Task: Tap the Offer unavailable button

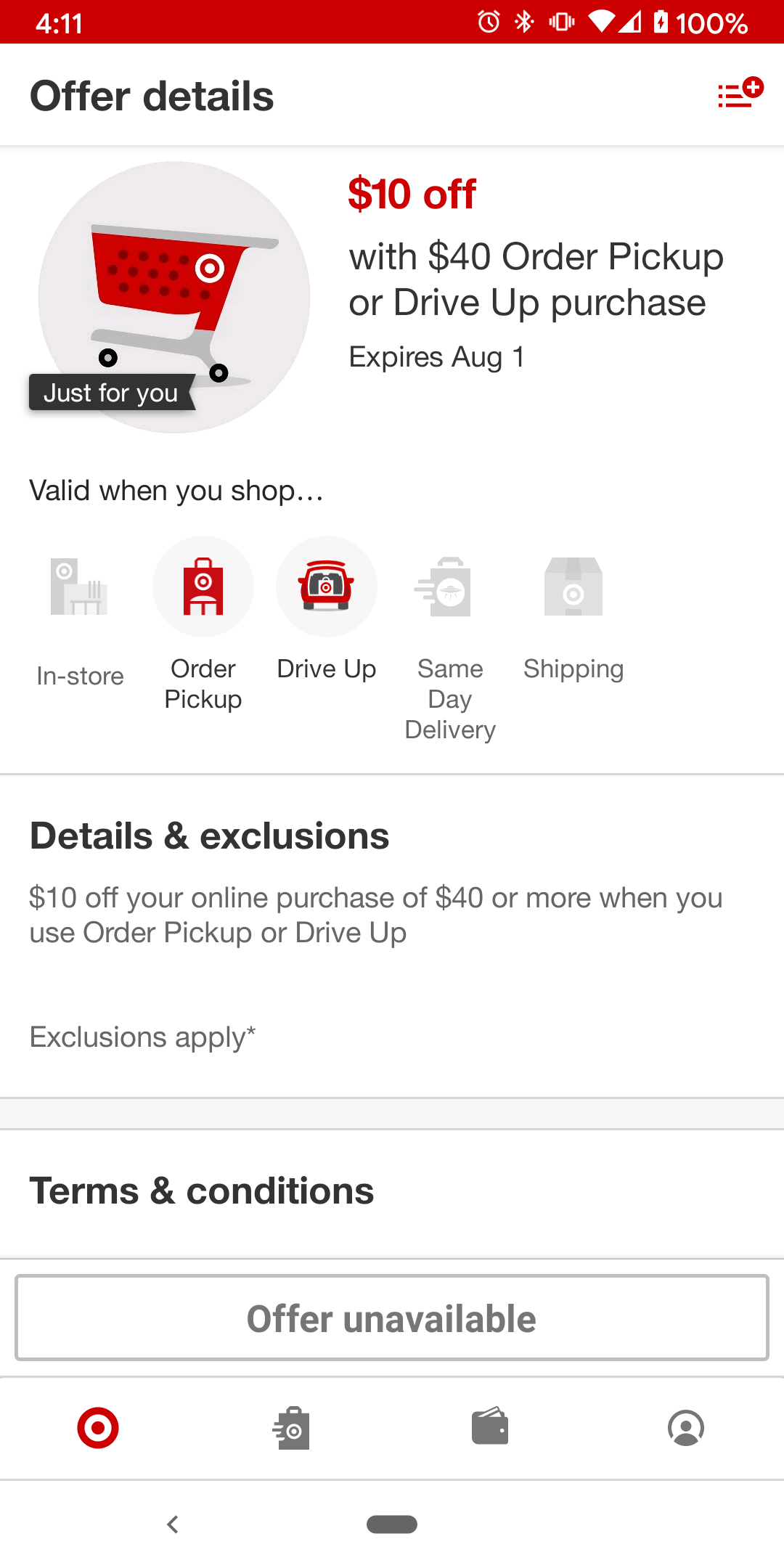Action: [x=392, y=1318]
